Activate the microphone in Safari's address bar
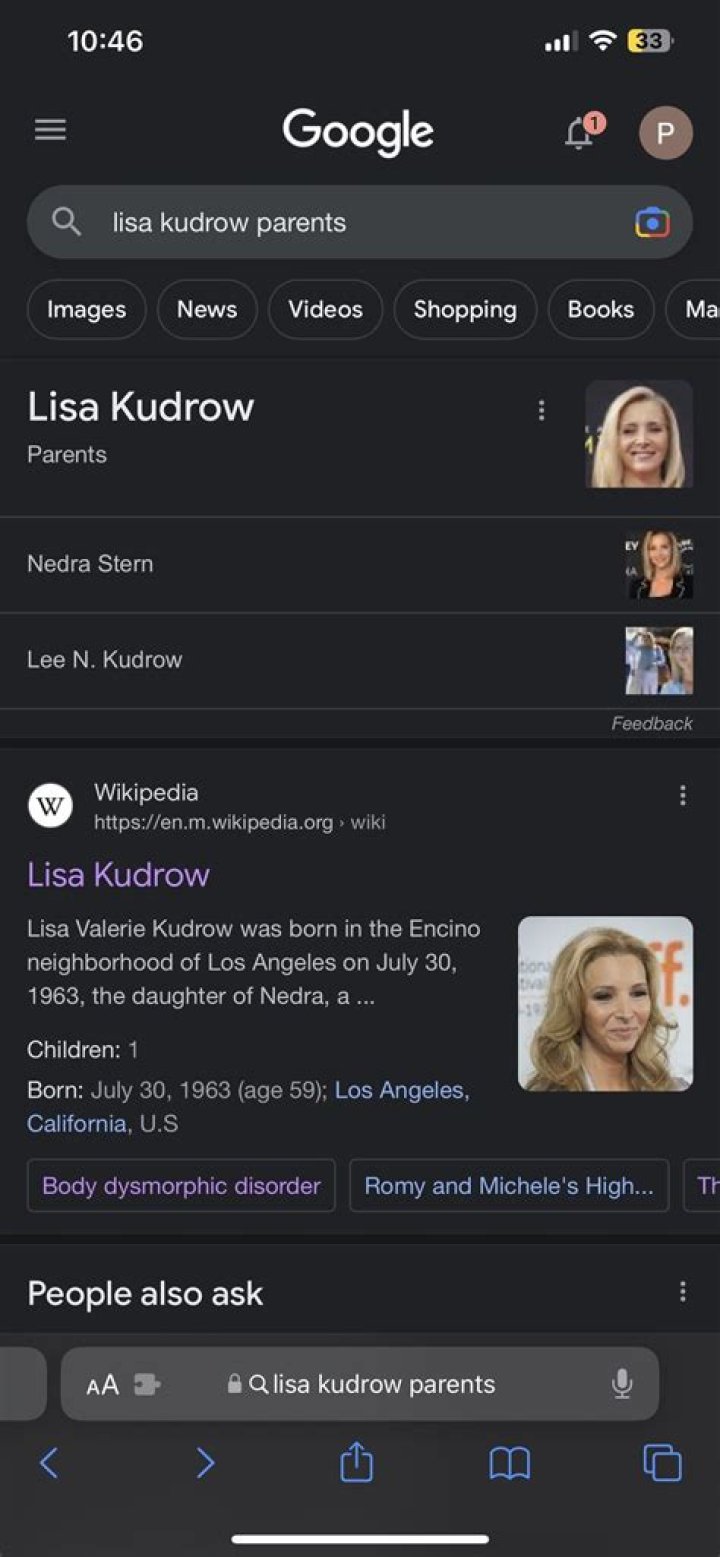The width and height of the screenshot is (720, 1557). click(623, 1384)
